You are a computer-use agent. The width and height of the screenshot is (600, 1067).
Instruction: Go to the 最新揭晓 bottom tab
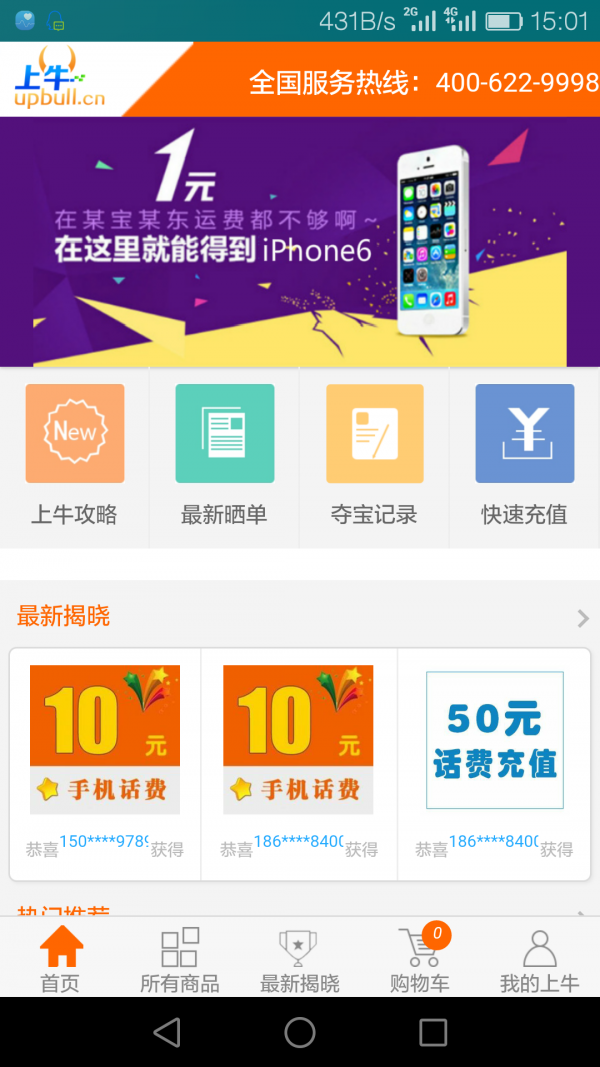(x=300, y=960)
